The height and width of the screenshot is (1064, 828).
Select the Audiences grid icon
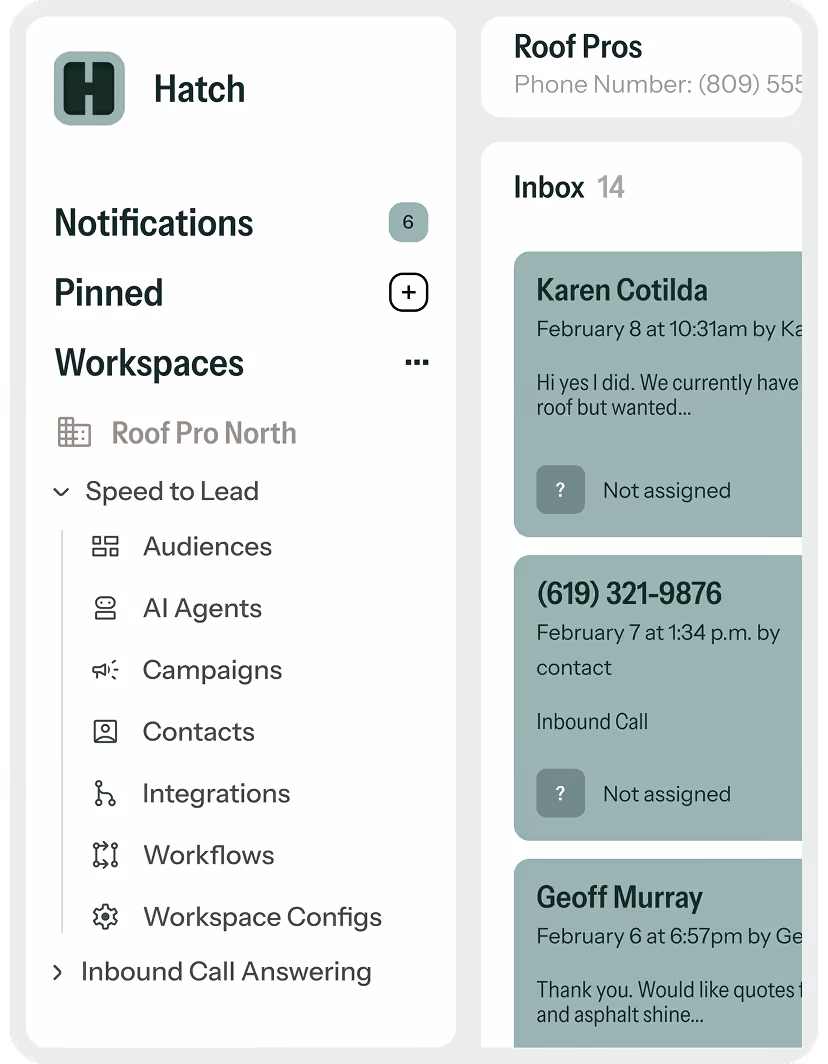106,546
